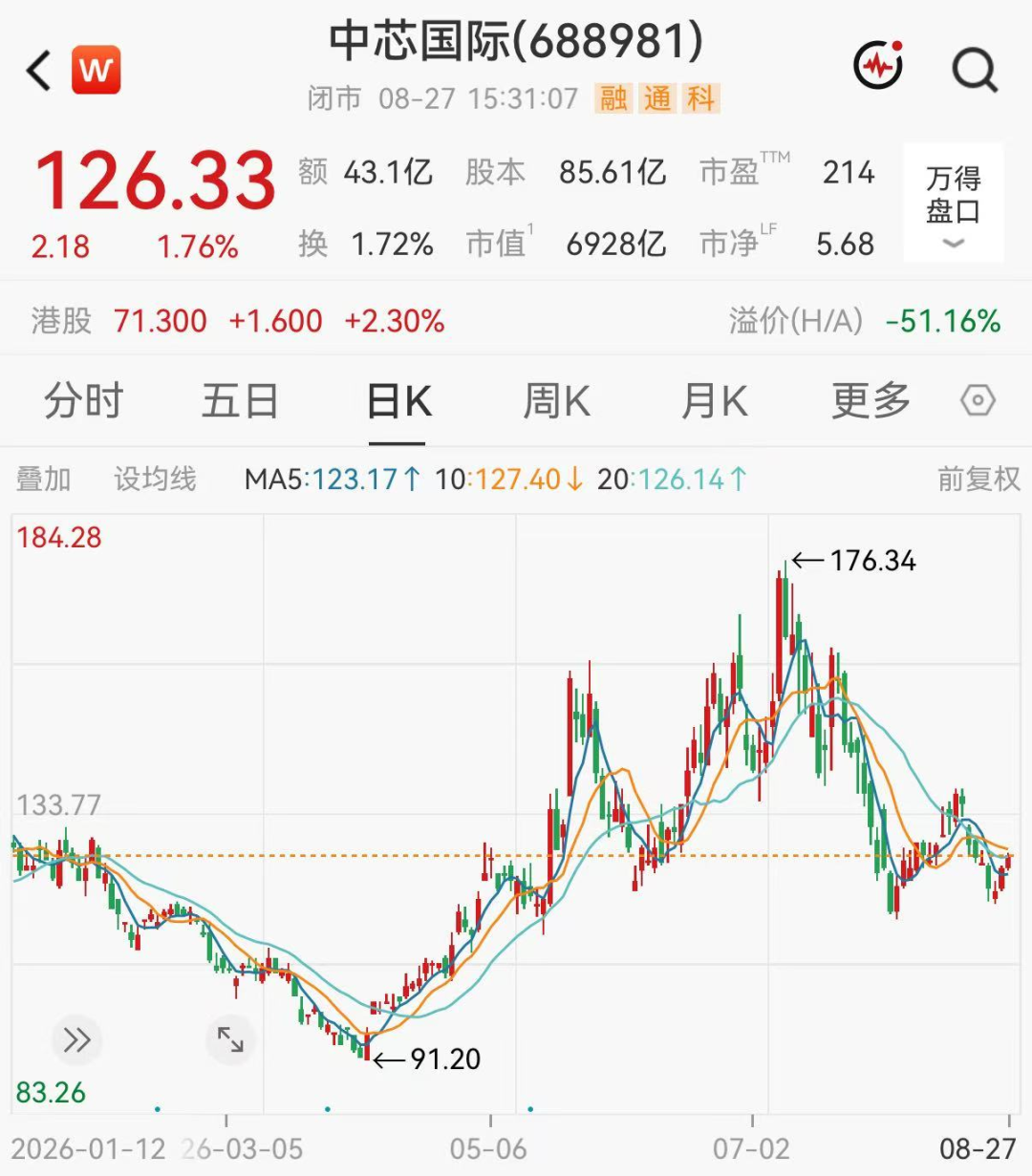Tap the orange W logo button
This screenshot has width=1032, height=1176.
[x=97, y=70]
